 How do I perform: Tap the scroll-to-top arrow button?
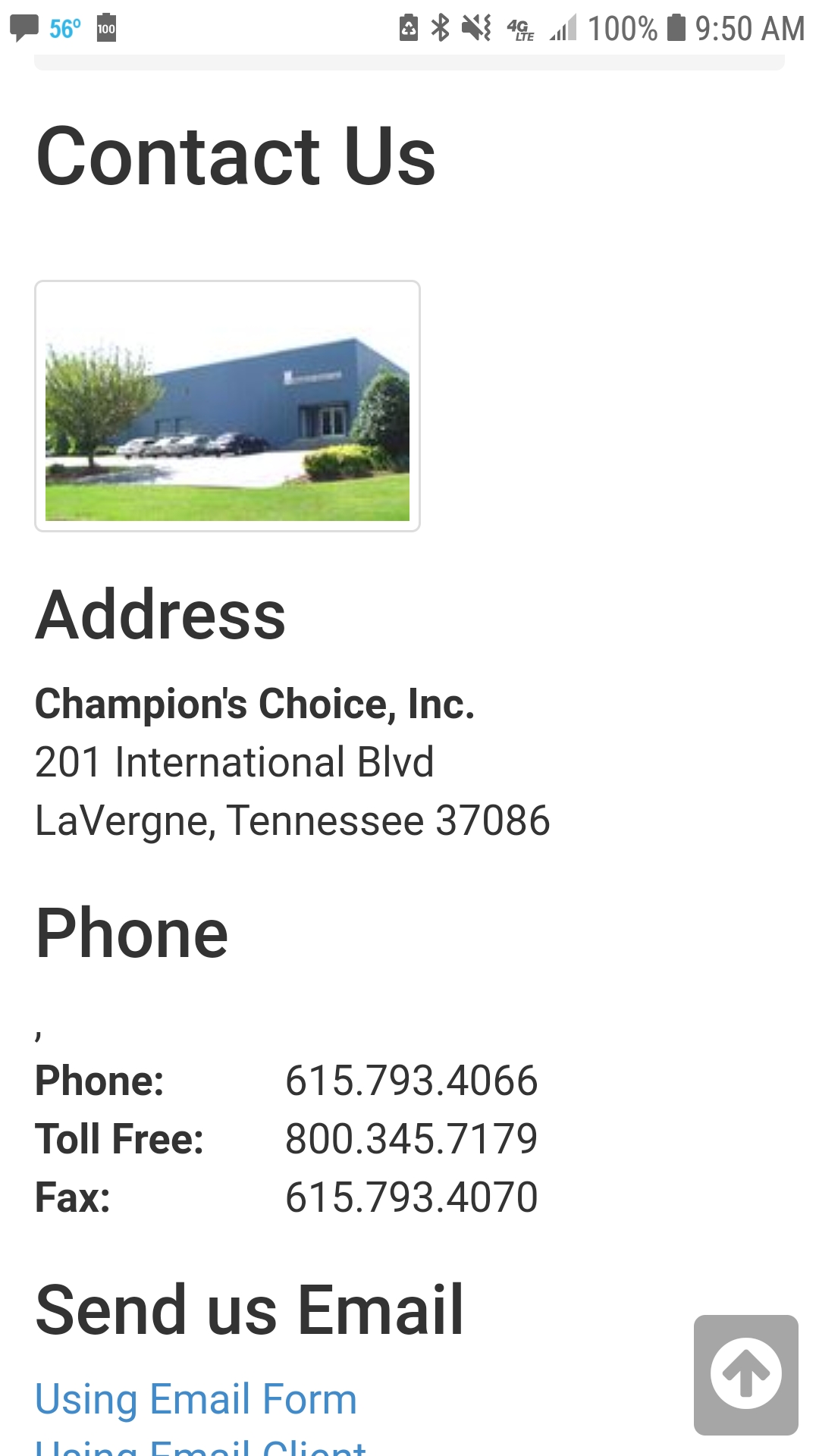[x=745, y=1373]
